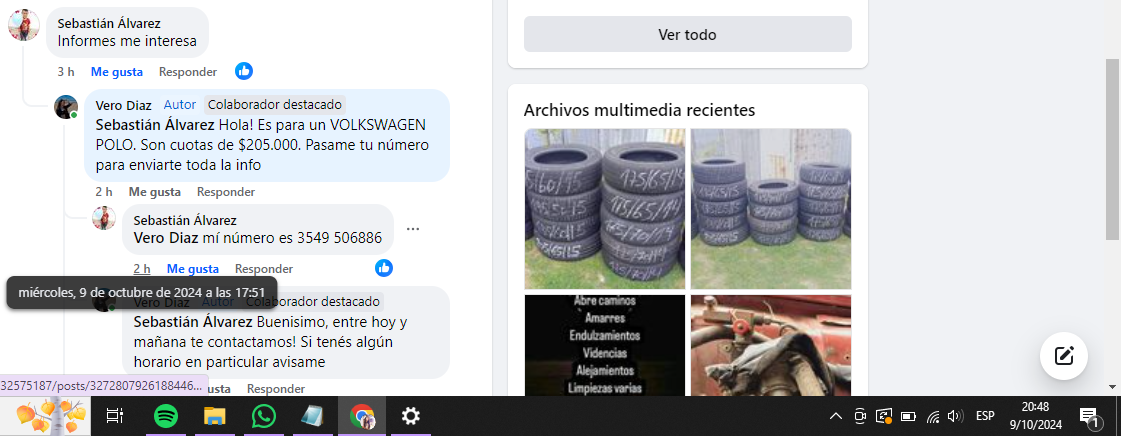Viewport: 1121px width, 436px height.
Task: Like Vero Diaz's Volkswagen Polo reply
Action: [x=154, y=192]
